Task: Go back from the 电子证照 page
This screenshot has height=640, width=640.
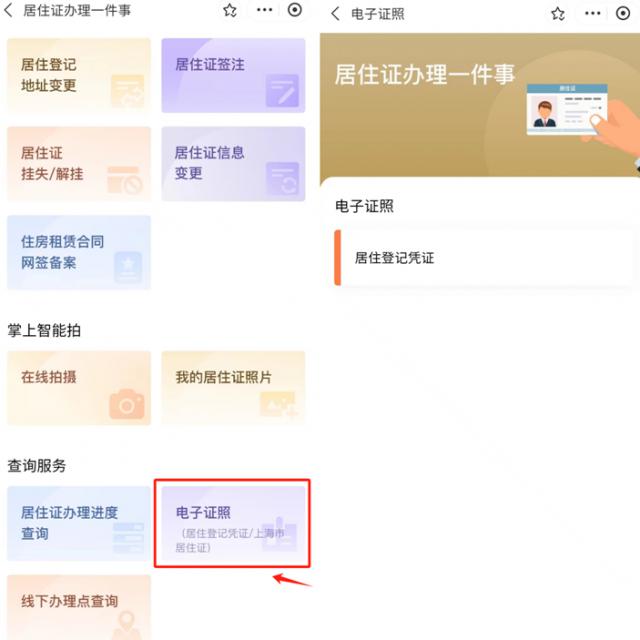Action: [335, 14]
